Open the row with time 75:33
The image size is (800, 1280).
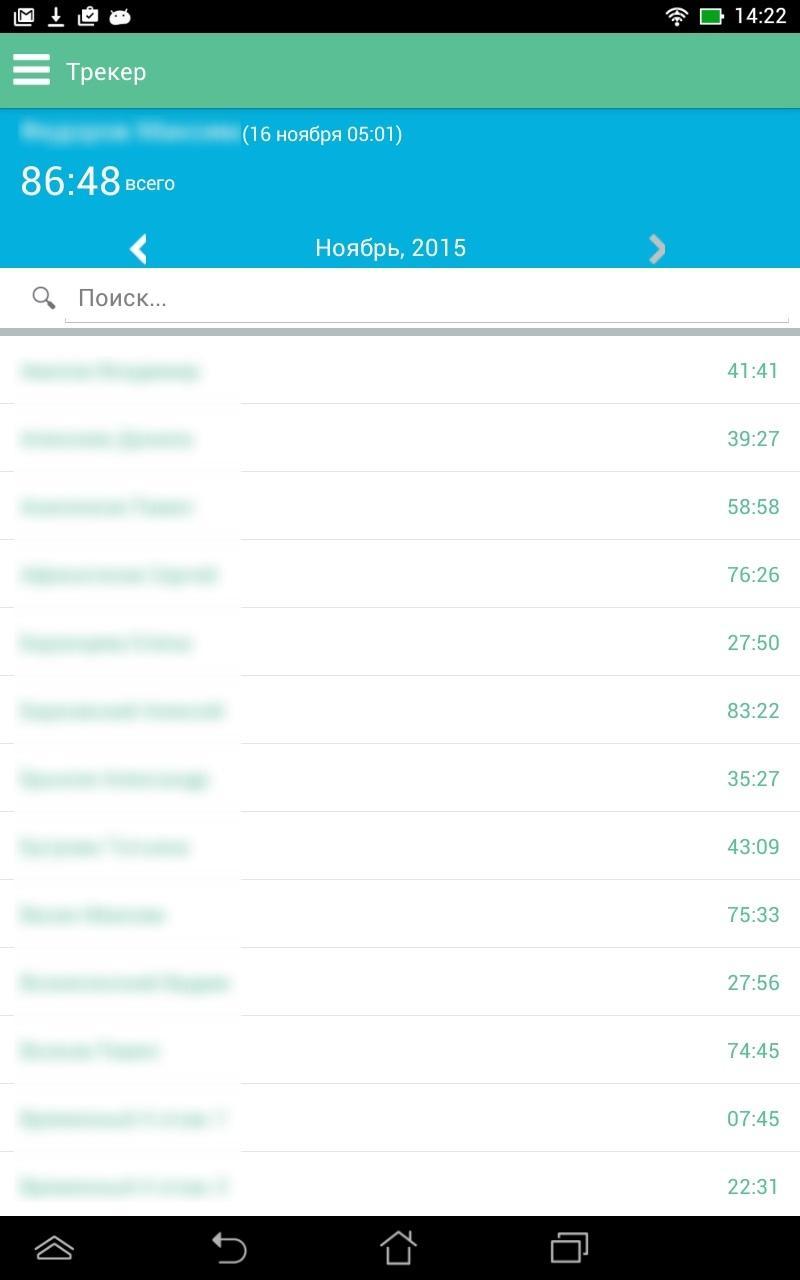(x=400, y=915)
